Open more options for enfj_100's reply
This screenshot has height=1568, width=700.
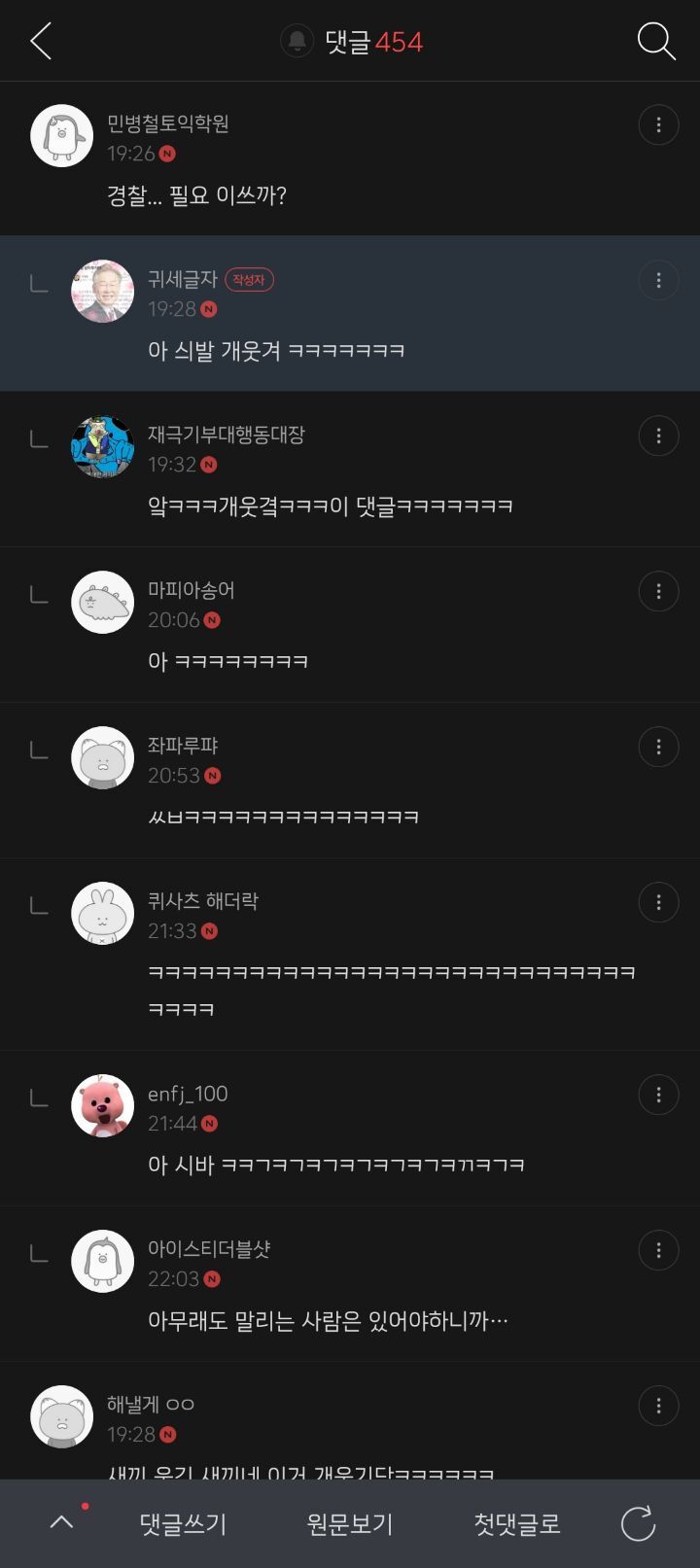658,1095
